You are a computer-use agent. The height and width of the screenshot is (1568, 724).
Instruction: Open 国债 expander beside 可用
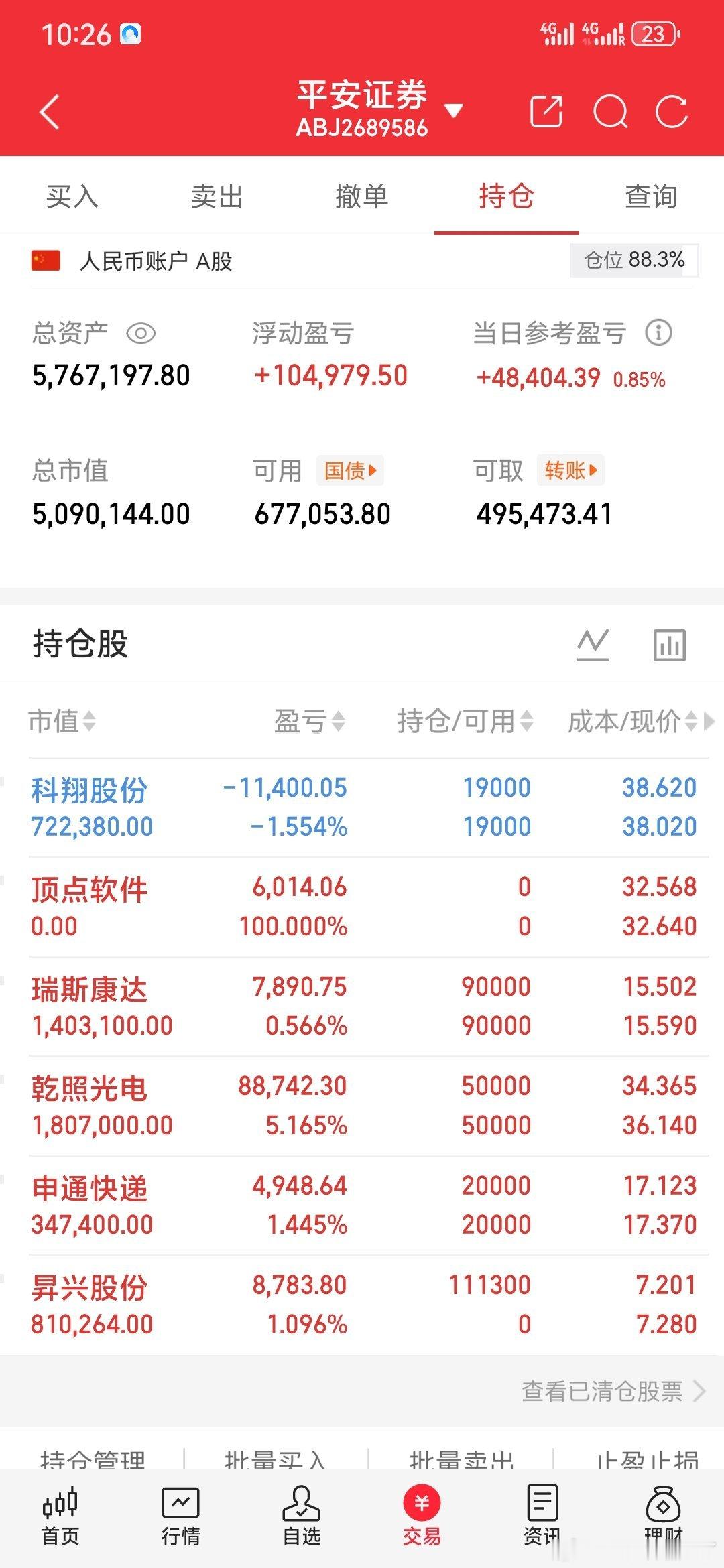(350, 470)
